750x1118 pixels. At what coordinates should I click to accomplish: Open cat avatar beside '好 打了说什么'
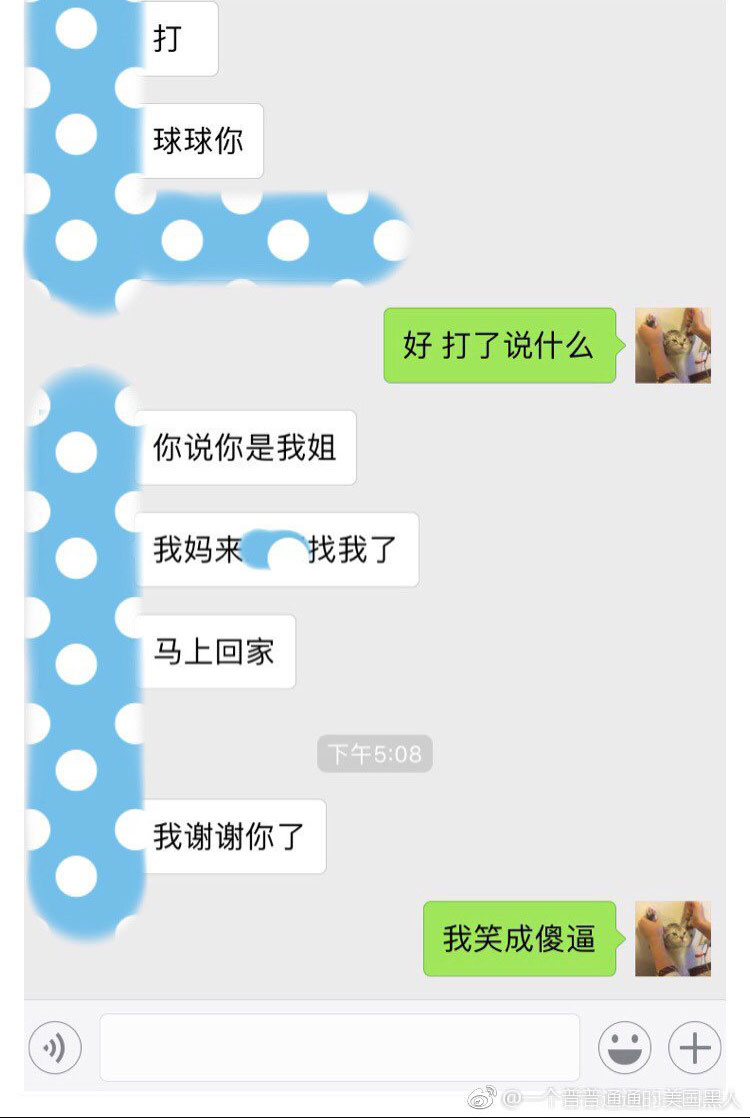click(673, 346)
